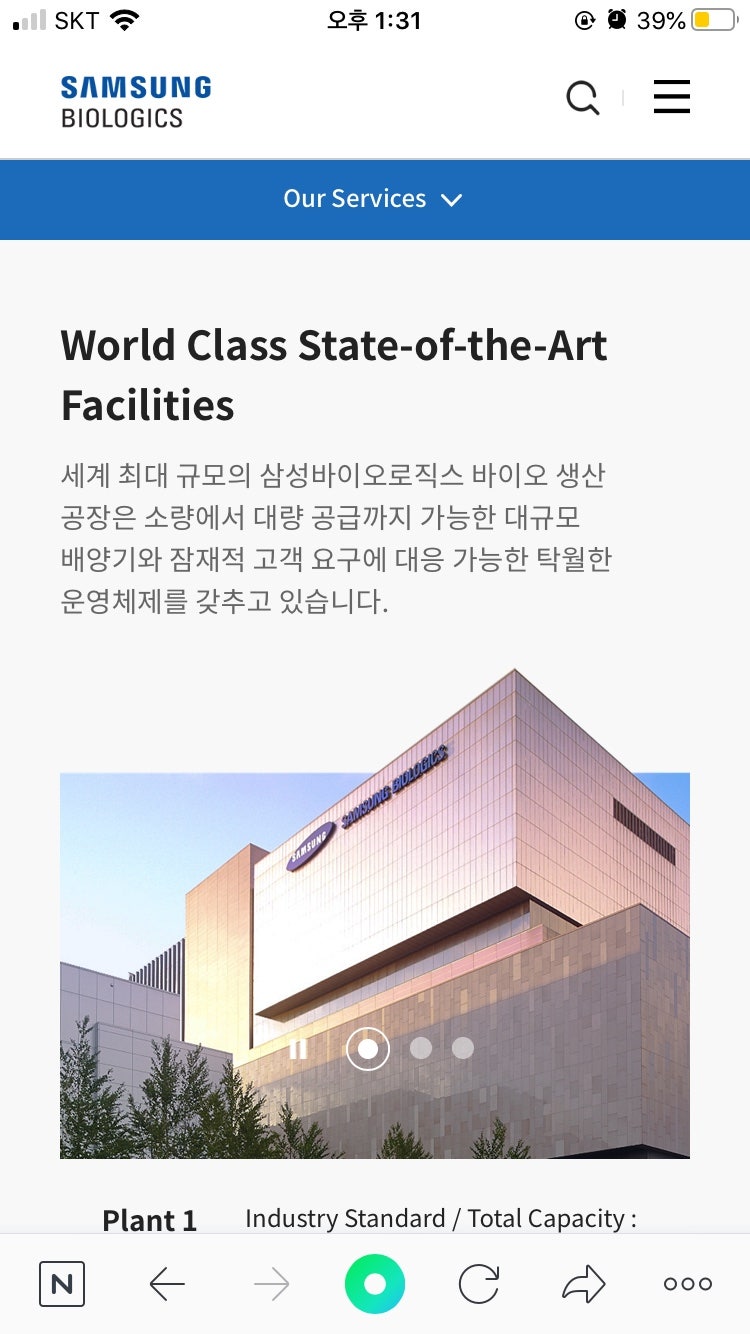This screenshot has width=750, height=1334.
Task: Share this page
Action: coord(583,1284)
